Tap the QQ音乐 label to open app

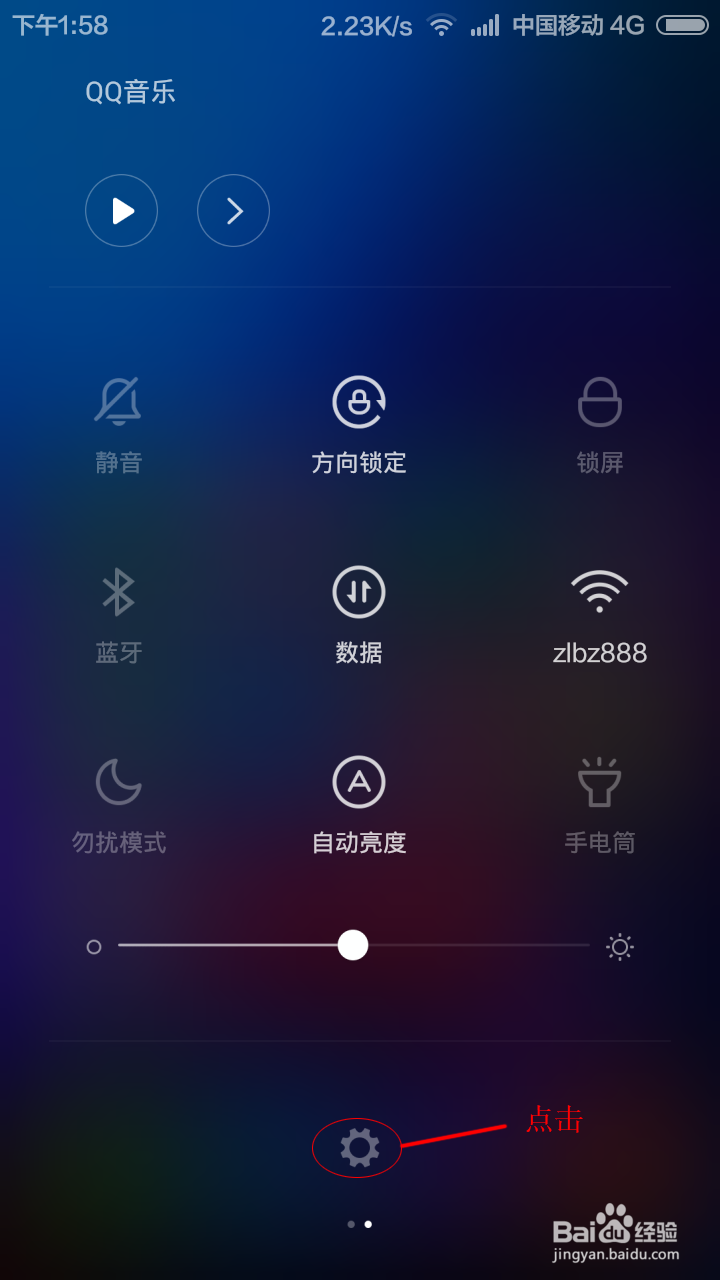pos(130,91)
